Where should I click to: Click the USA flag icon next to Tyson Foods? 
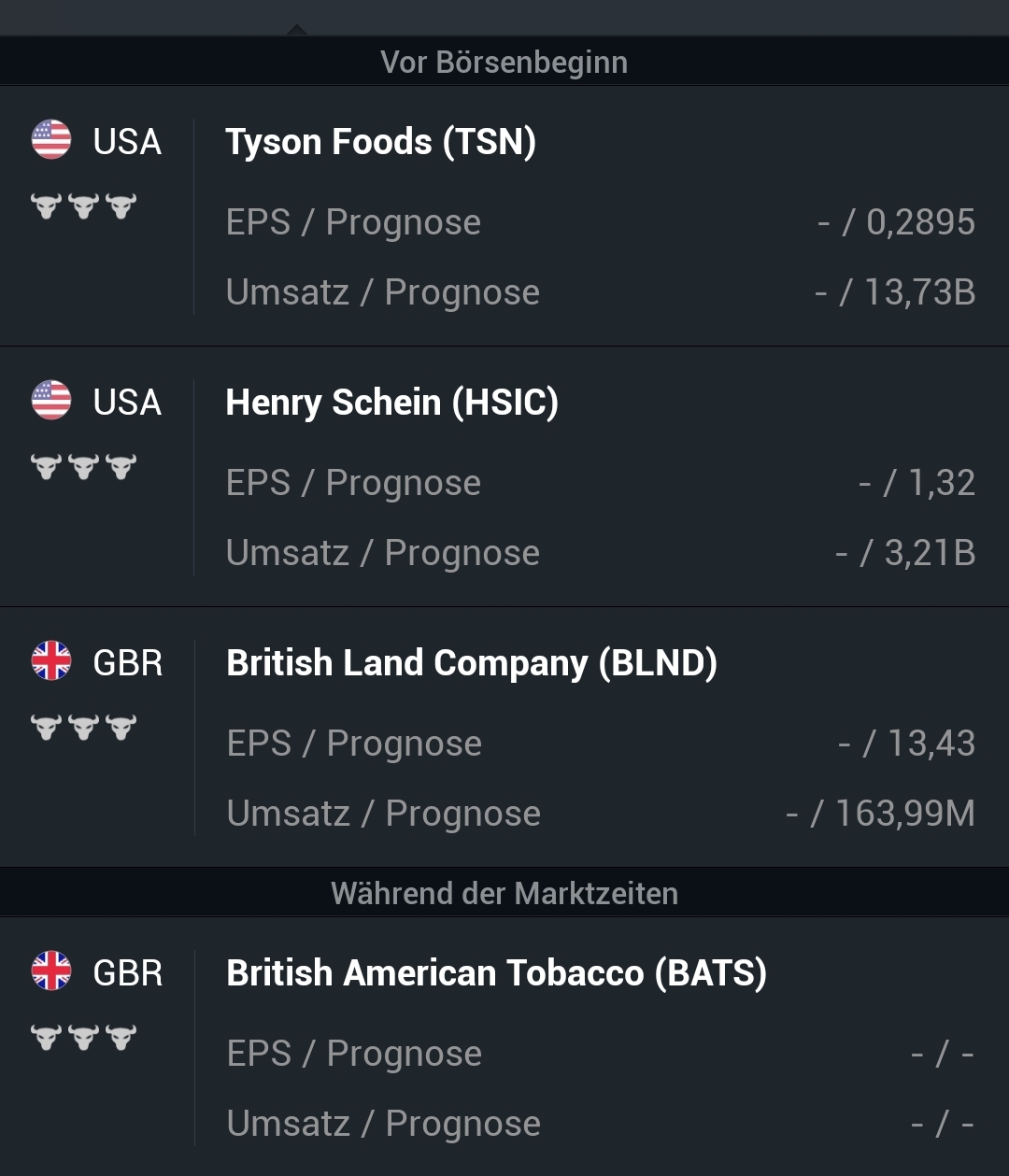[50, 142]
